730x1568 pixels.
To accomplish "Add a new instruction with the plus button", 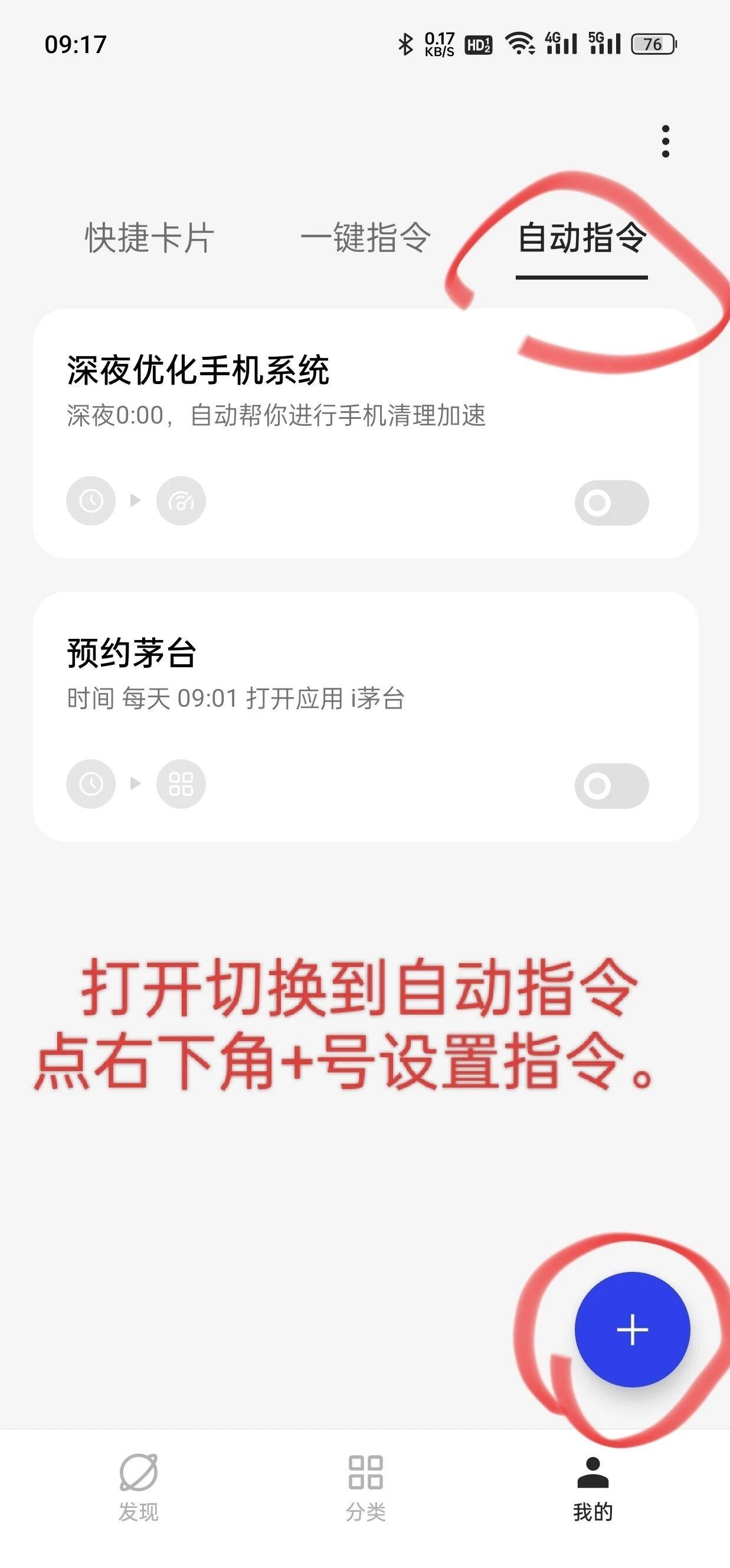I will tap(632, 1330).
